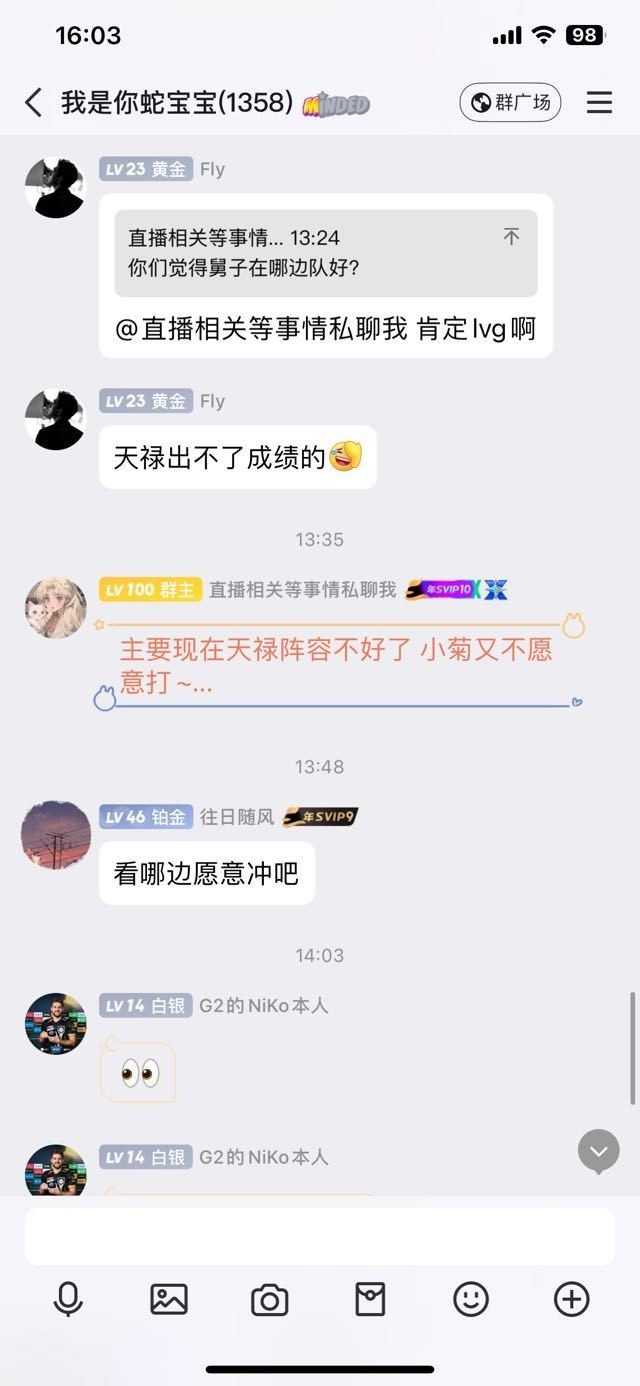Open more options with the plus icon
640x1386 pixels.
[x=572, y=1299]
